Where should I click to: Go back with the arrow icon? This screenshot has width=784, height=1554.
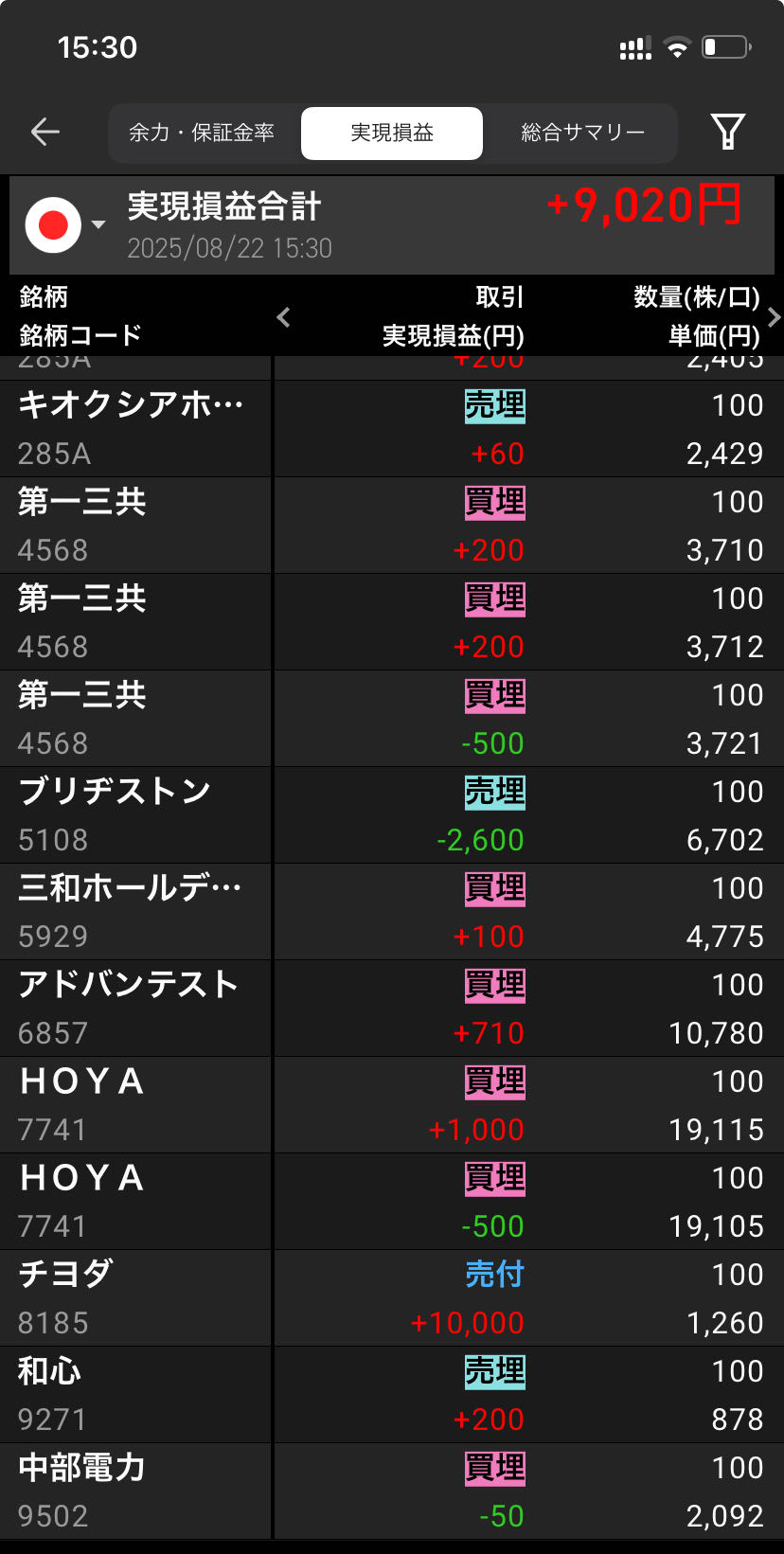point(45,133)
